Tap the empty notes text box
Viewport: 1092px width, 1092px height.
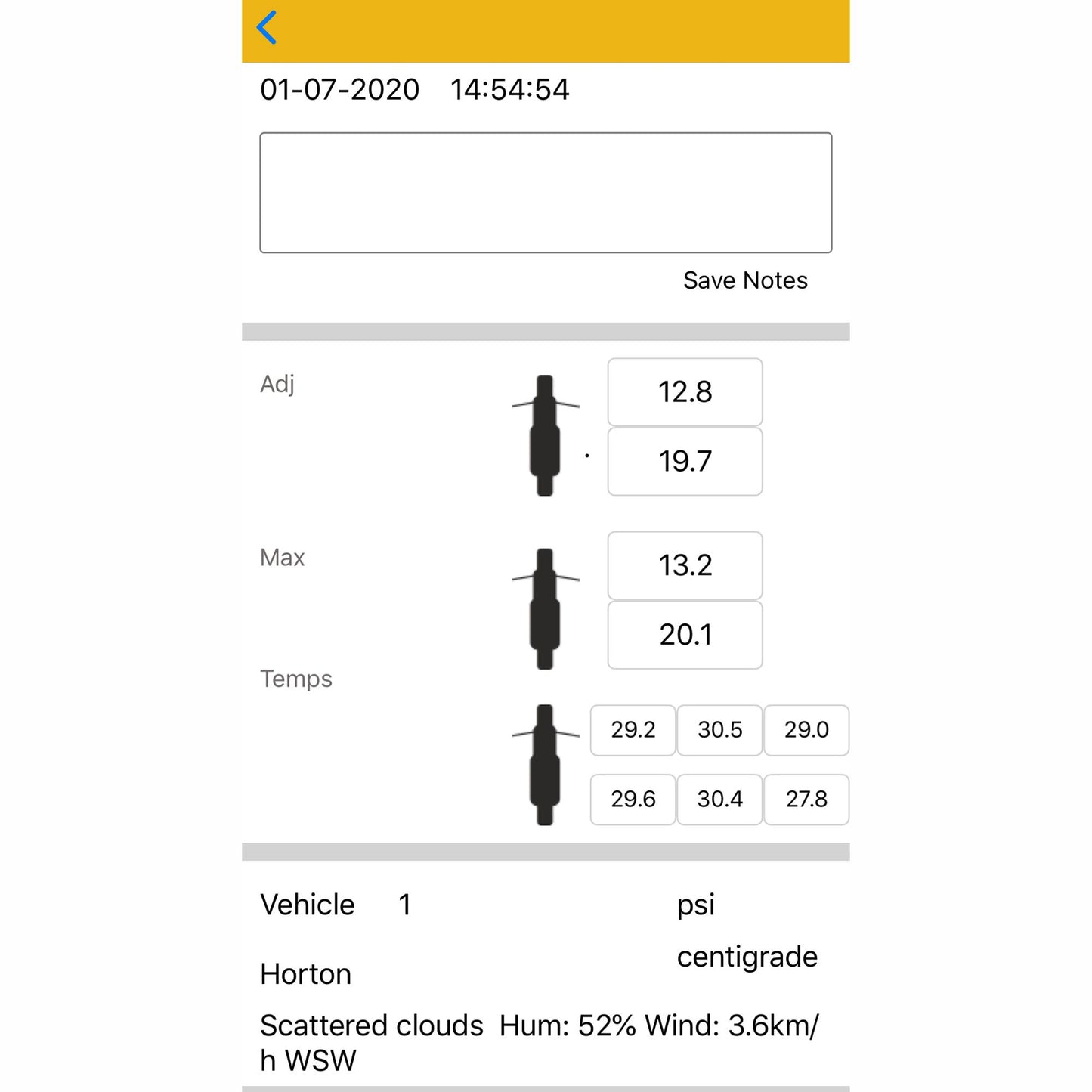[546, 193]
